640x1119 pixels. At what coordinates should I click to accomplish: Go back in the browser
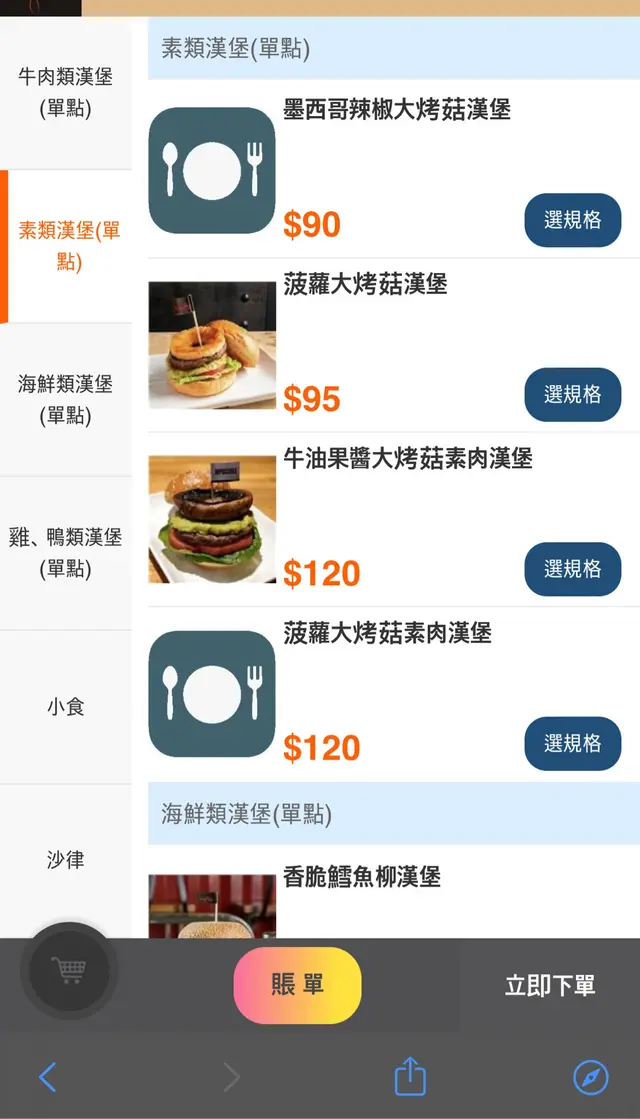pyautogui.click(x=47, y=1077)
